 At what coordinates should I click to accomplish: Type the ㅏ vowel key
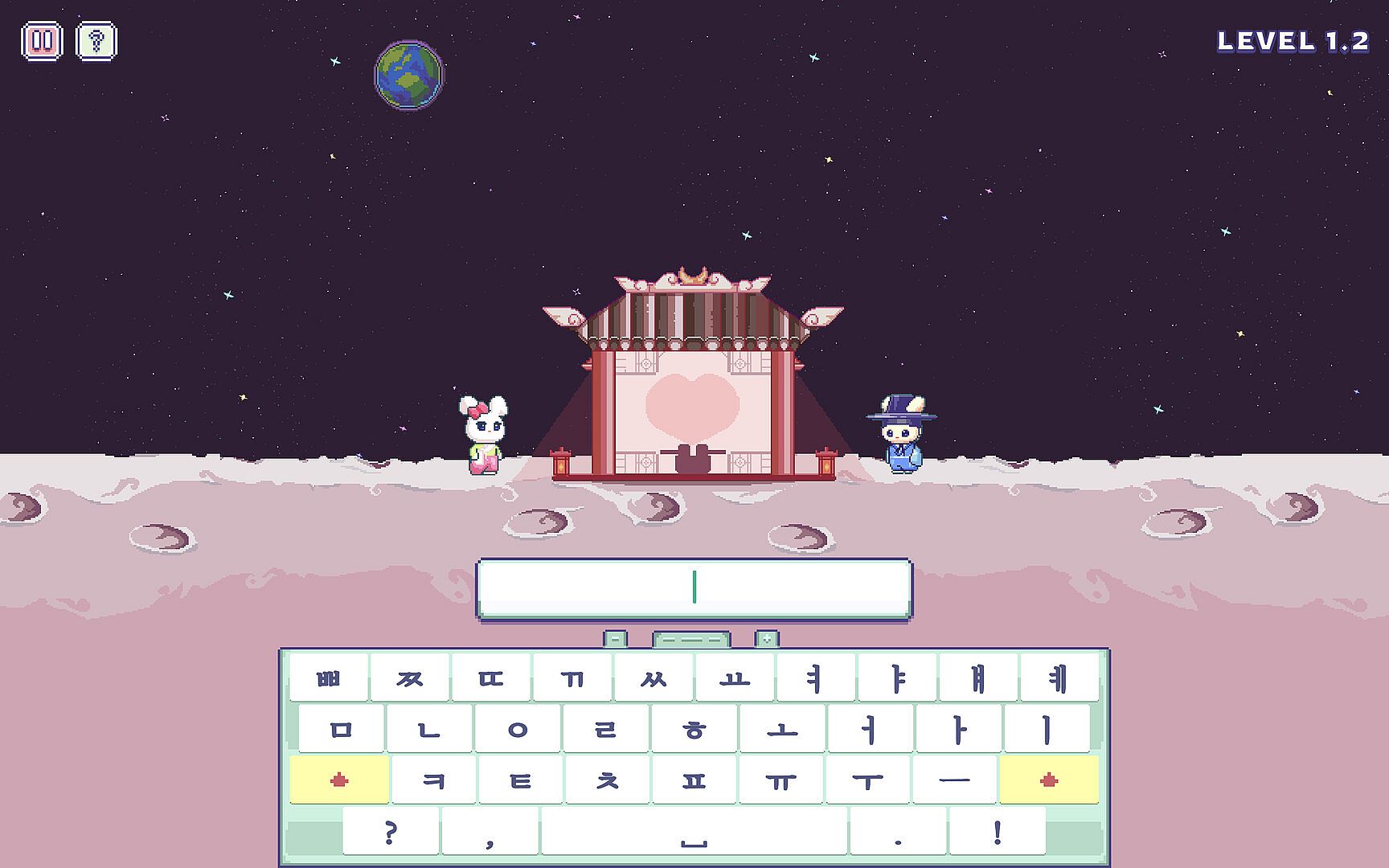tap(958, 730)
